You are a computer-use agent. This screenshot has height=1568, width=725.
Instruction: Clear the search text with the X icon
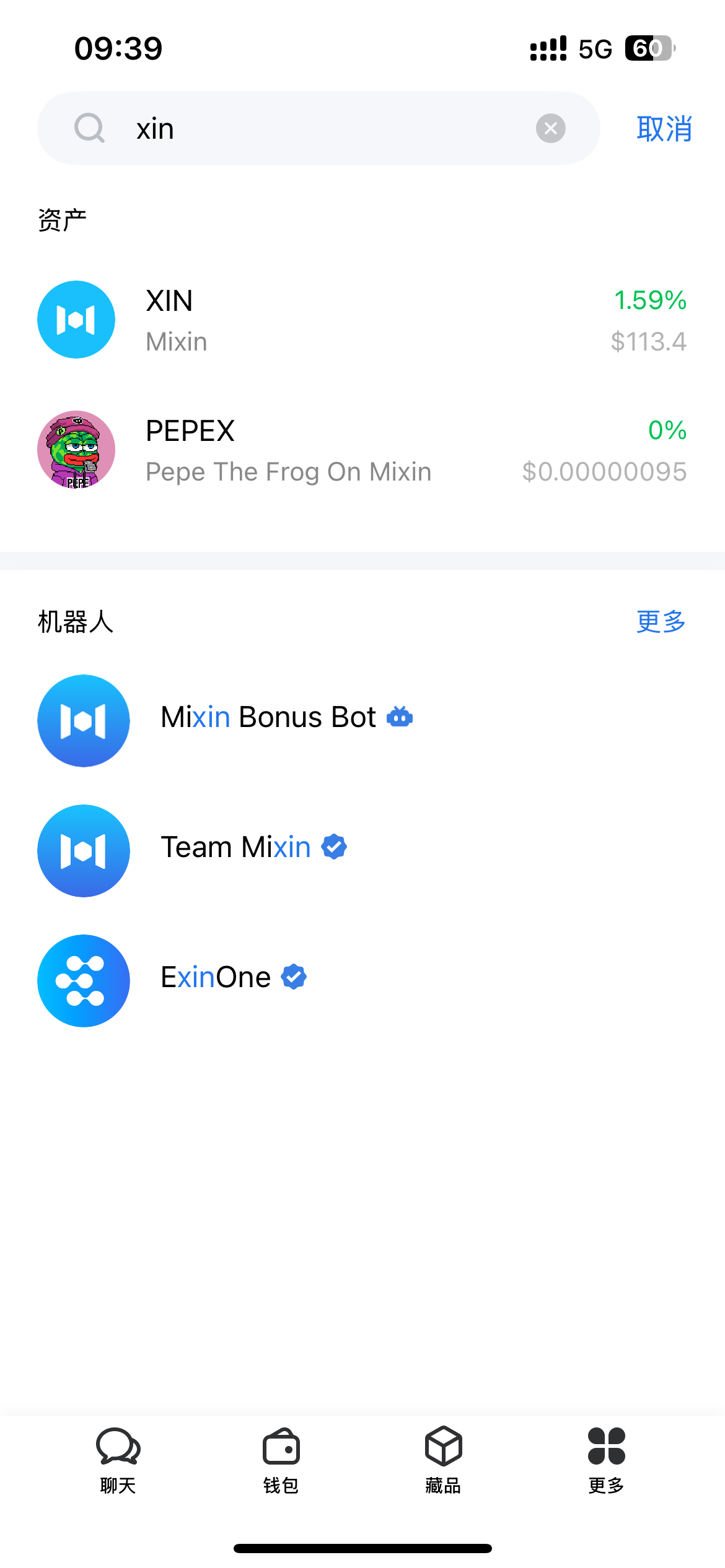pyautogui.click(x=550, y=129)
